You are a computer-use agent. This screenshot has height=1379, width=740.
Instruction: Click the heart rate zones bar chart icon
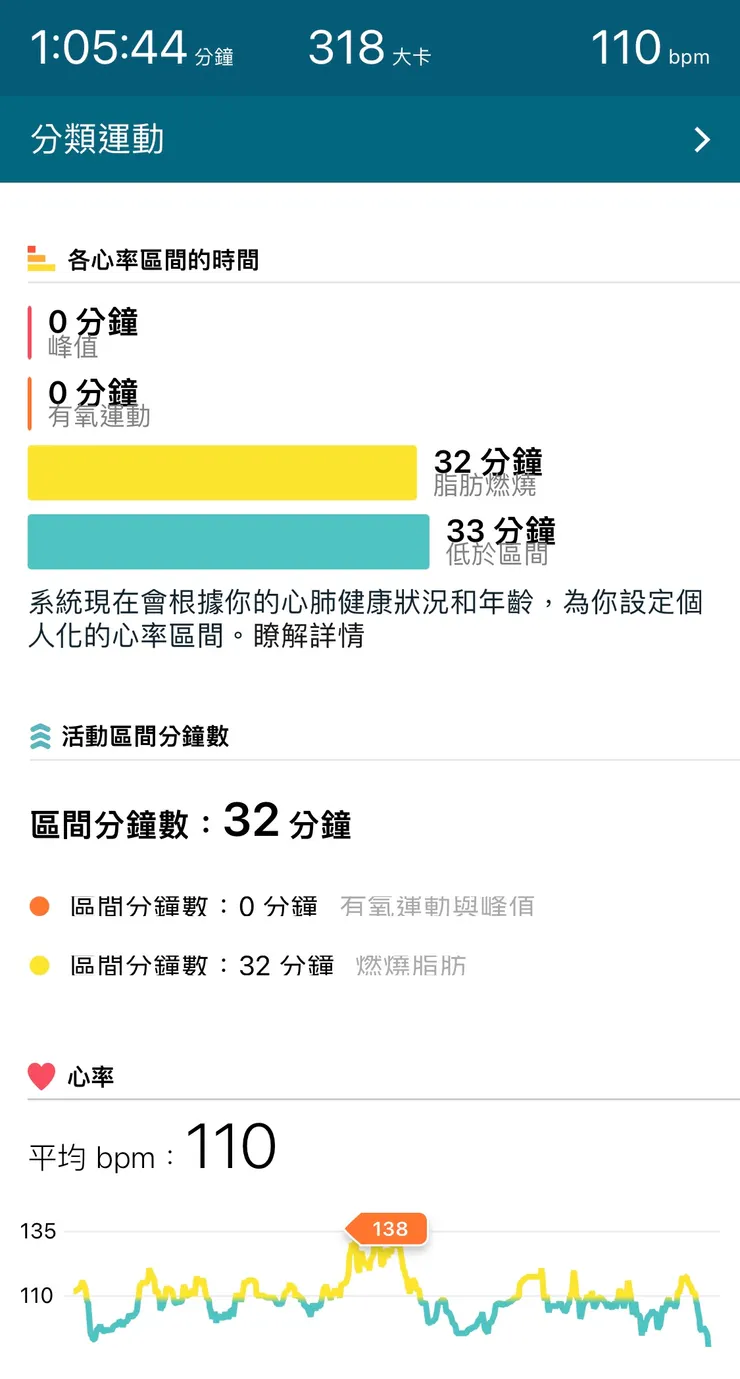coord(38,258)
